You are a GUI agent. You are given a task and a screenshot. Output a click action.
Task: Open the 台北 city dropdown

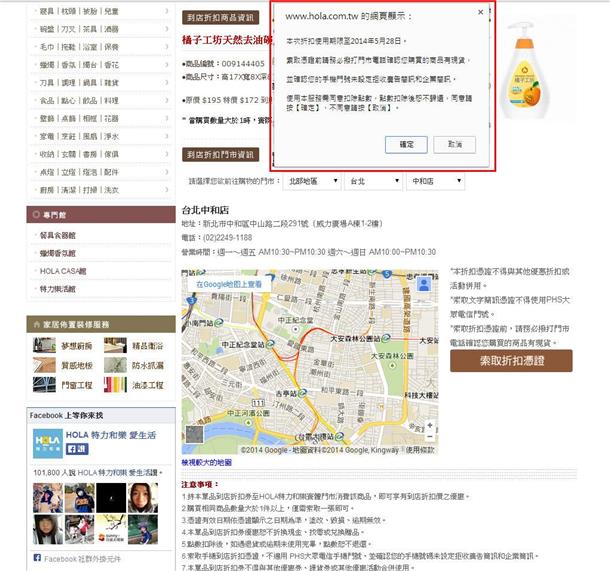click(369, 183)
